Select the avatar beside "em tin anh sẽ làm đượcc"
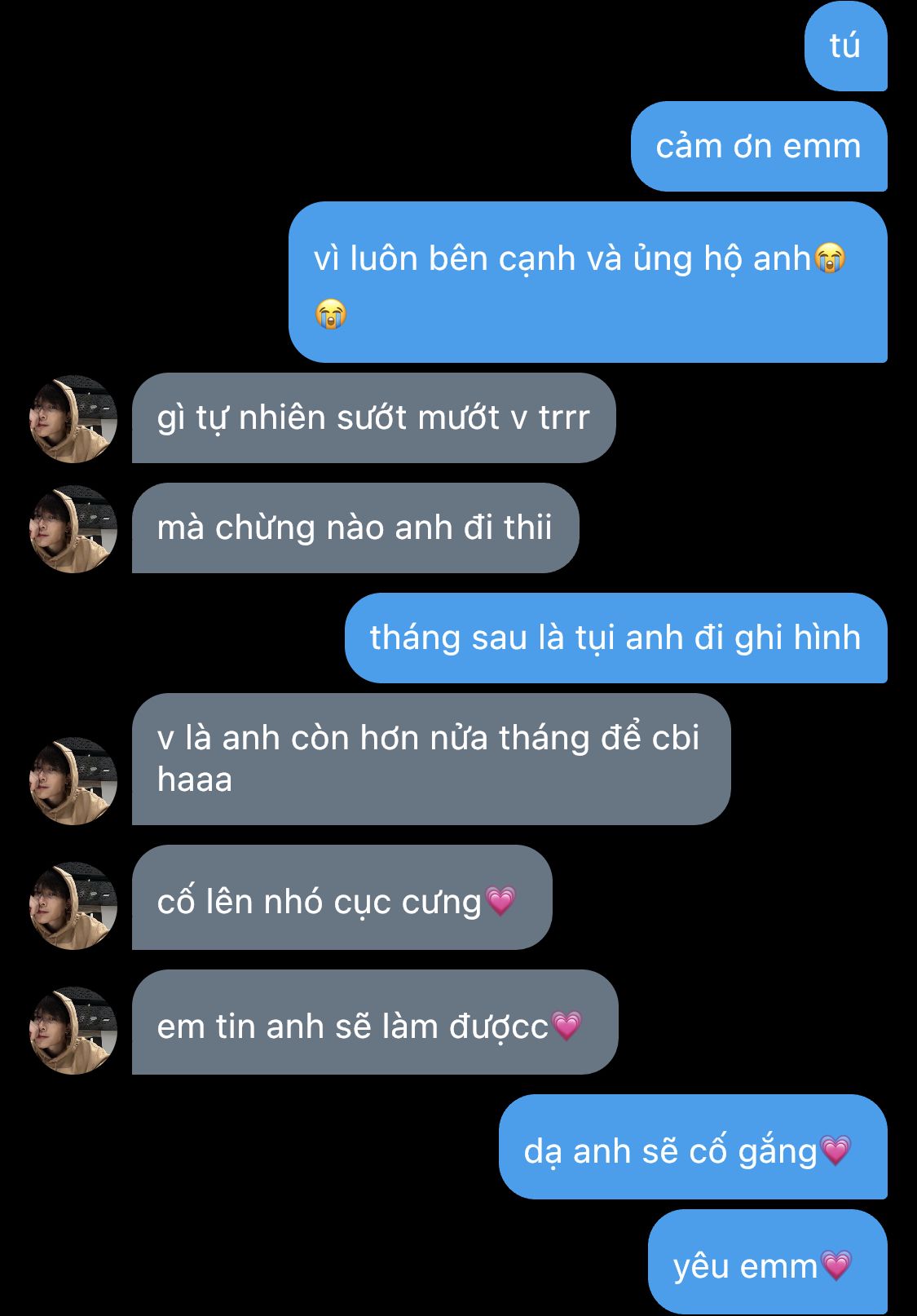 73,1031
